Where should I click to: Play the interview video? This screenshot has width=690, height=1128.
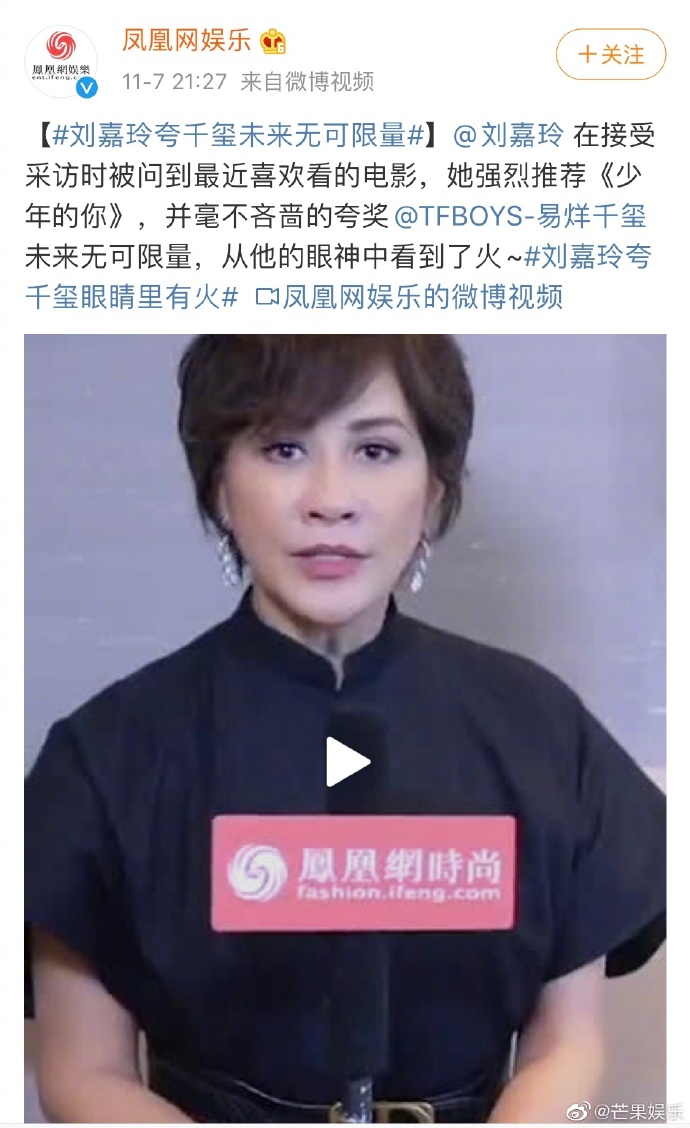(x=346, y=763)
